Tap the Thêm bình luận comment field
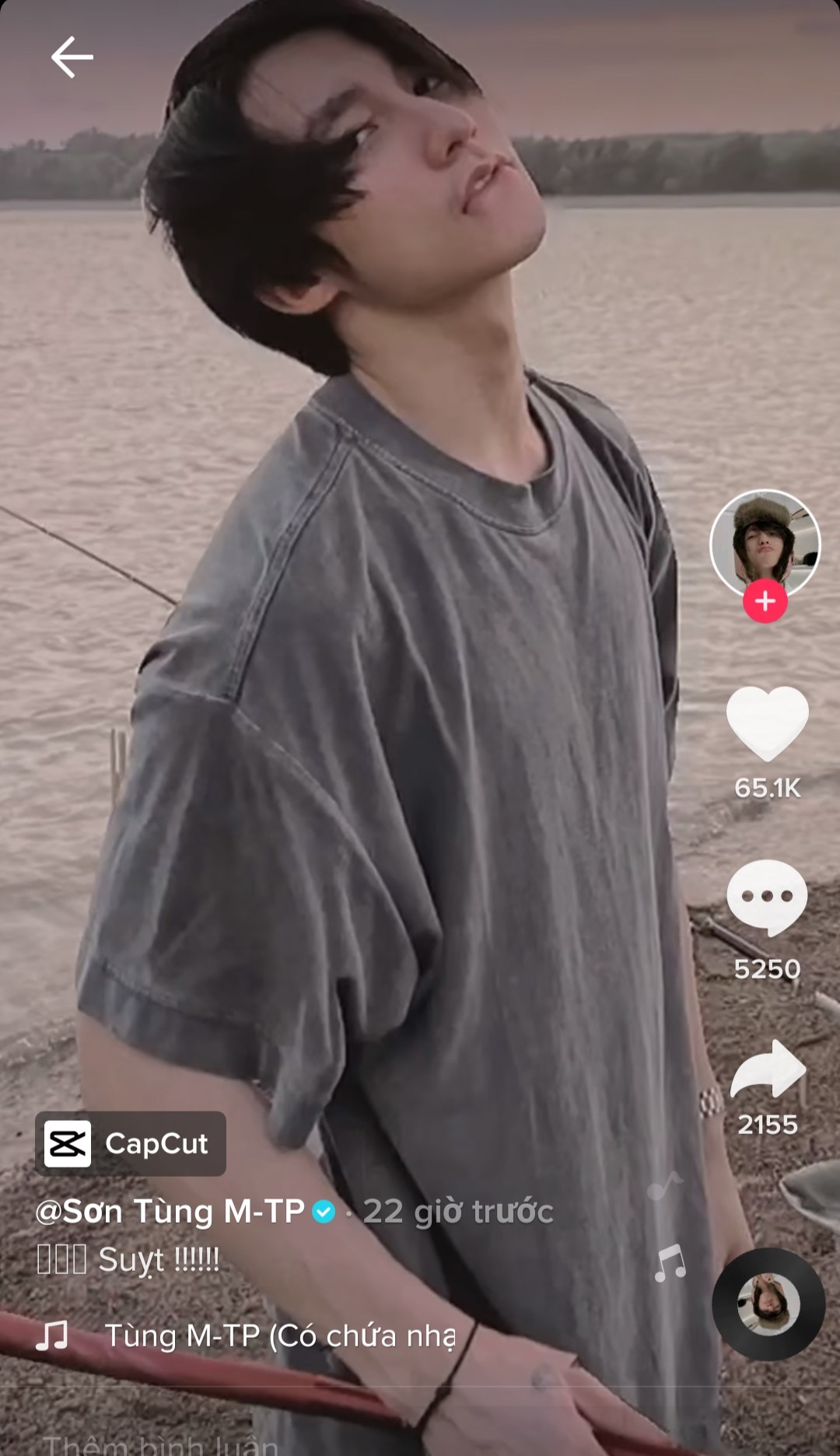840x1456 pixels. [x=162, y=1444]
